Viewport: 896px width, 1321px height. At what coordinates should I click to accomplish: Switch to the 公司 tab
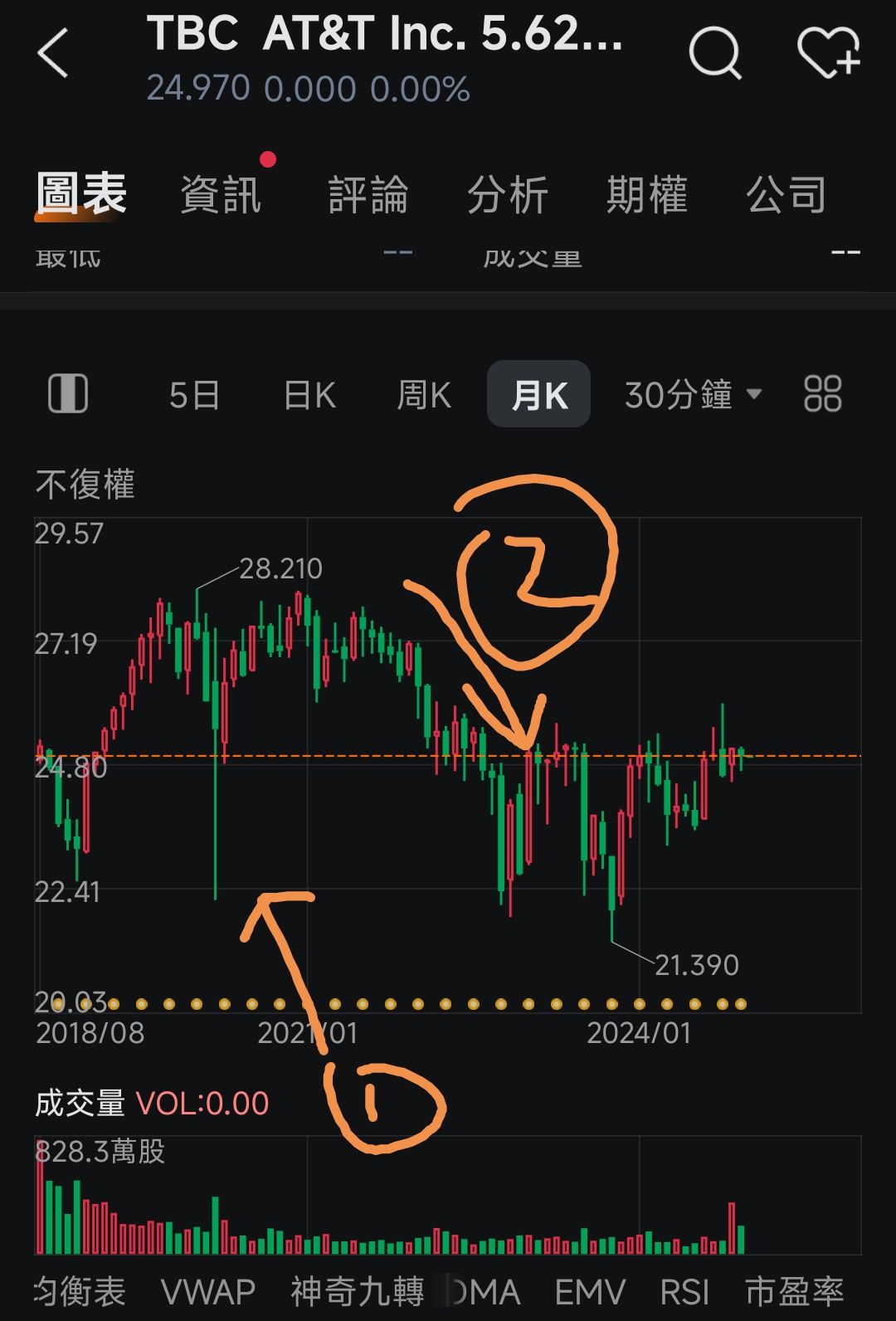(x=786, y=195)
